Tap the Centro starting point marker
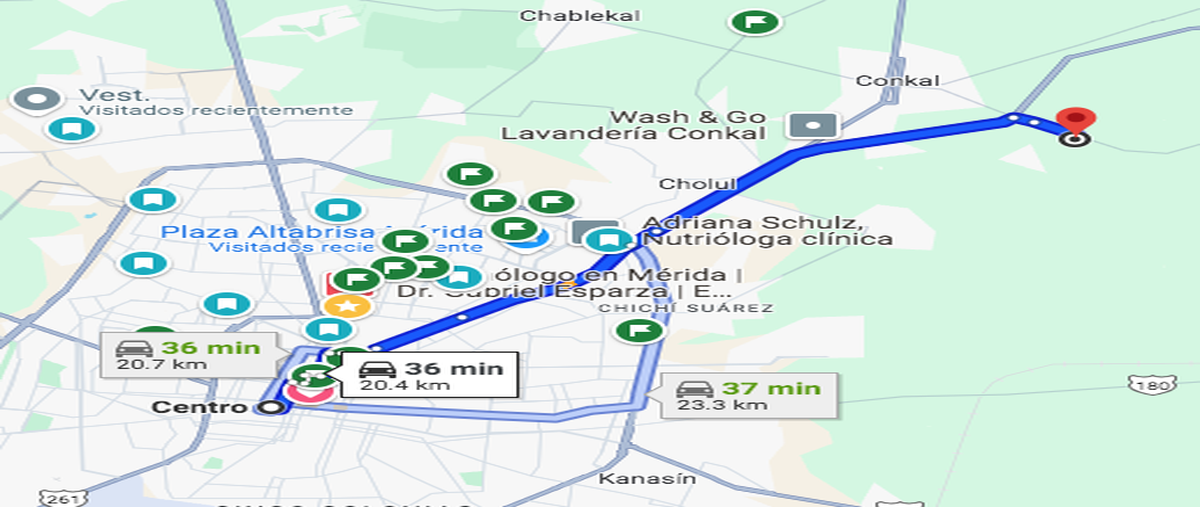This screenshot has height=507, width=1200. [x=268, y=407]
